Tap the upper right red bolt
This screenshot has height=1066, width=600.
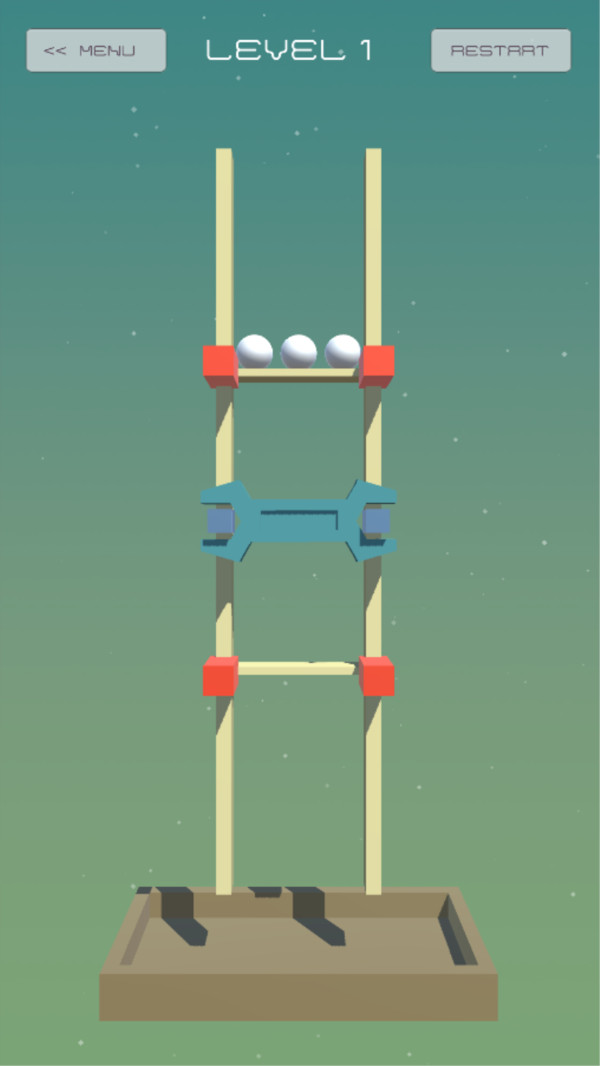click(377, 366)
